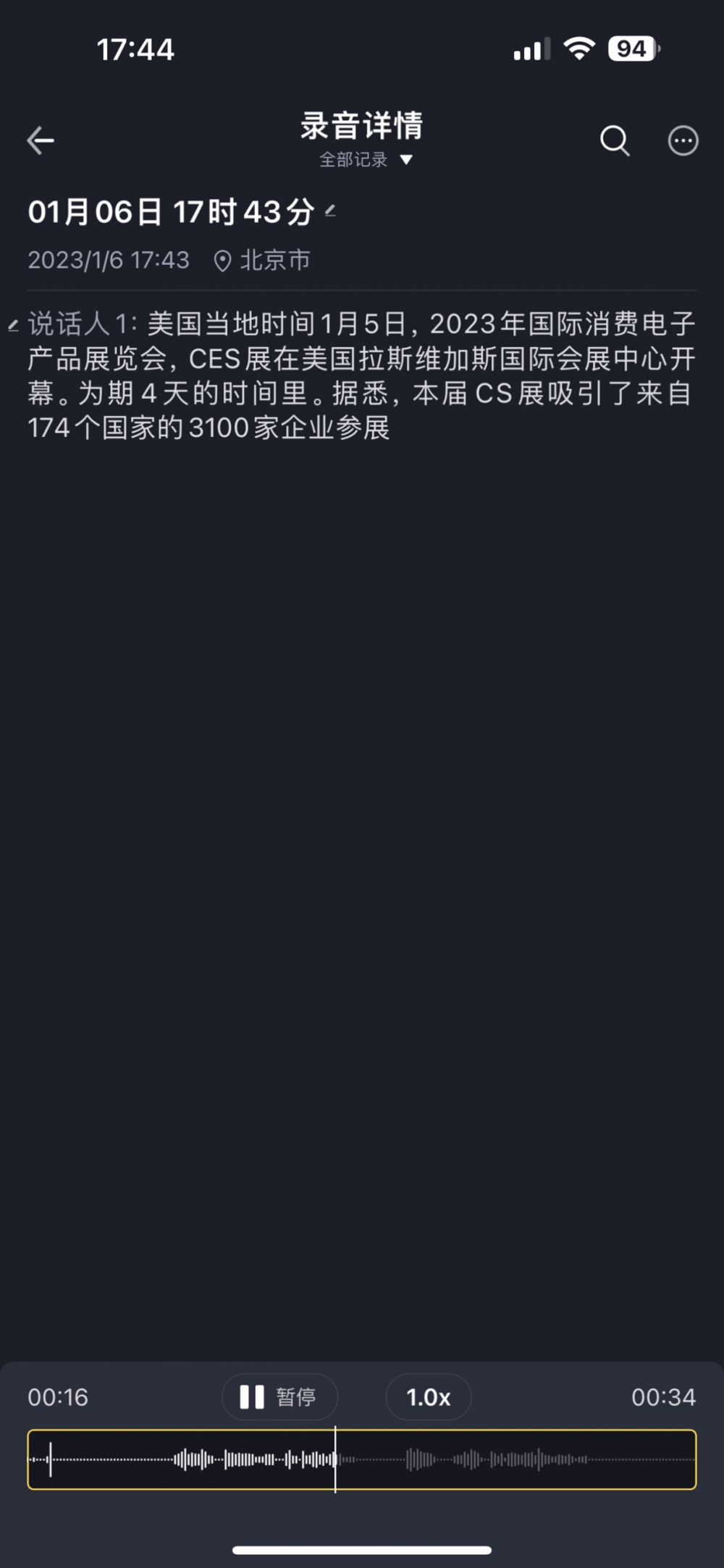Open the record filter via the downward triangle
The image size is (724, 1568).
(x=407, y=161)
